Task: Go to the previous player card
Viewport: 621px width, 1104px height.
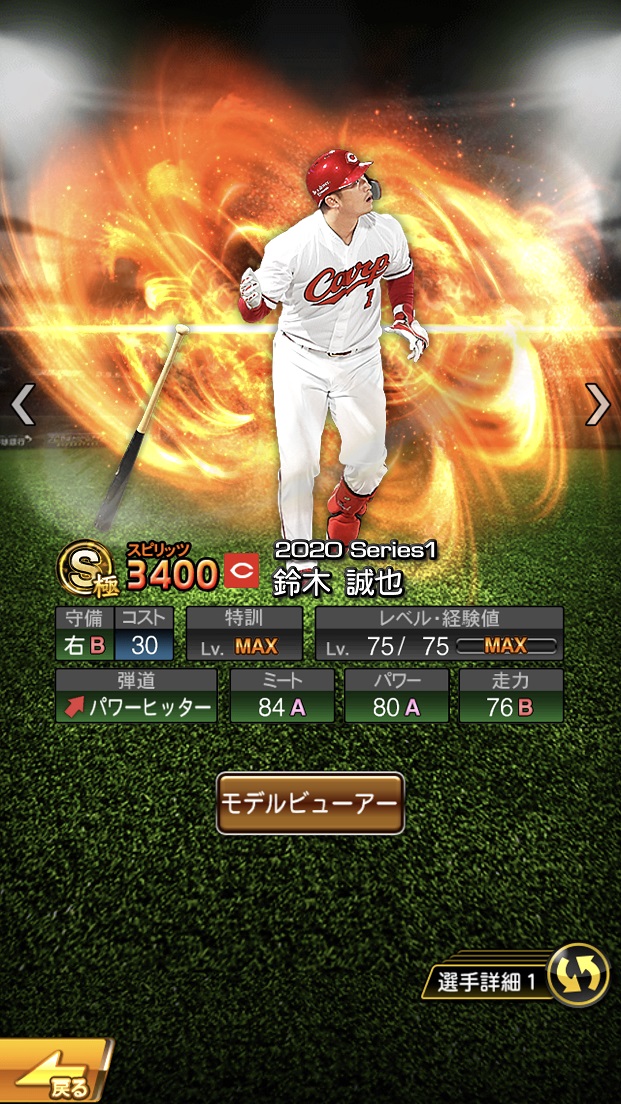Action: pyautogui.click(x=22, y=404)
